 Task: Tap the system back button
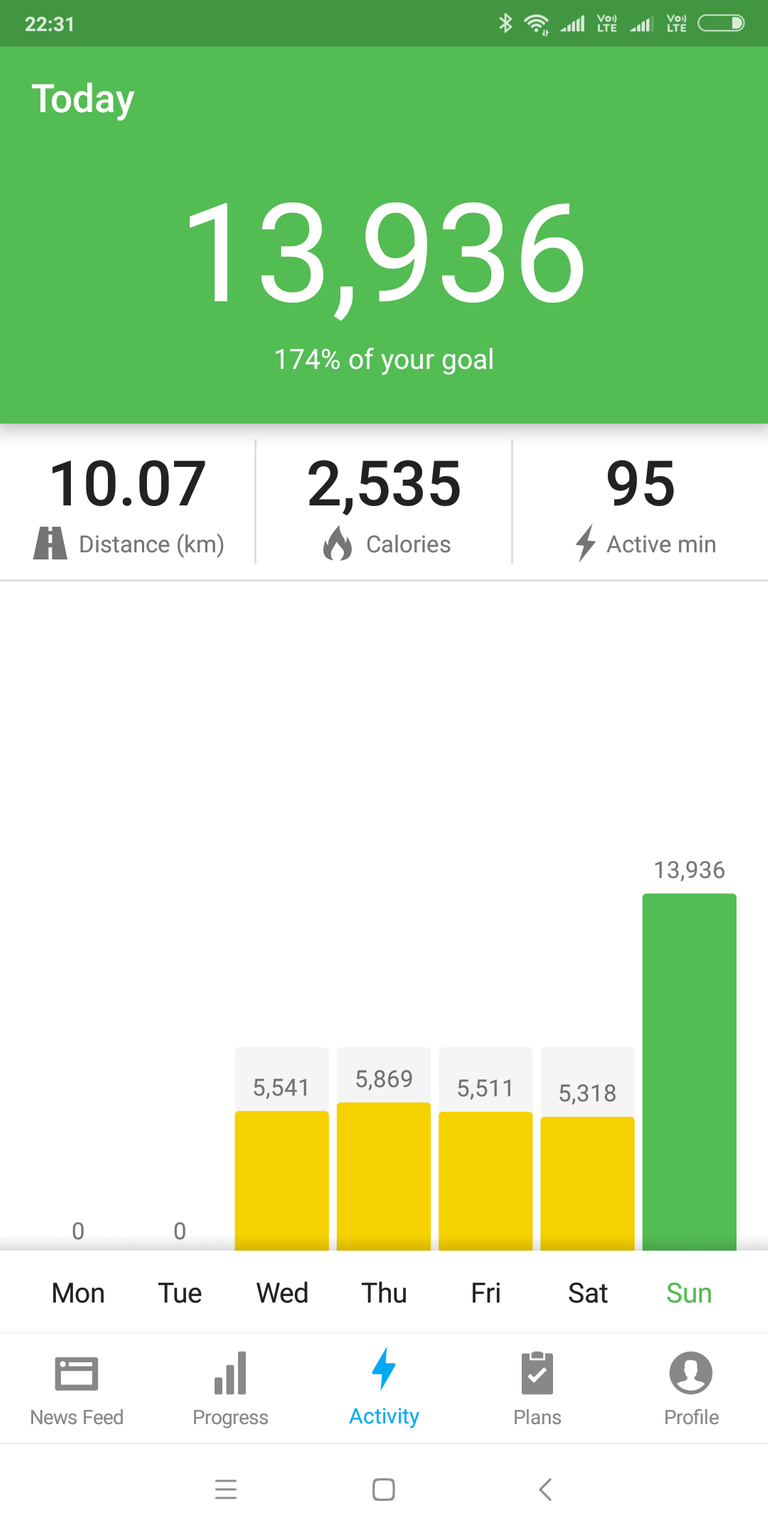545,1489
